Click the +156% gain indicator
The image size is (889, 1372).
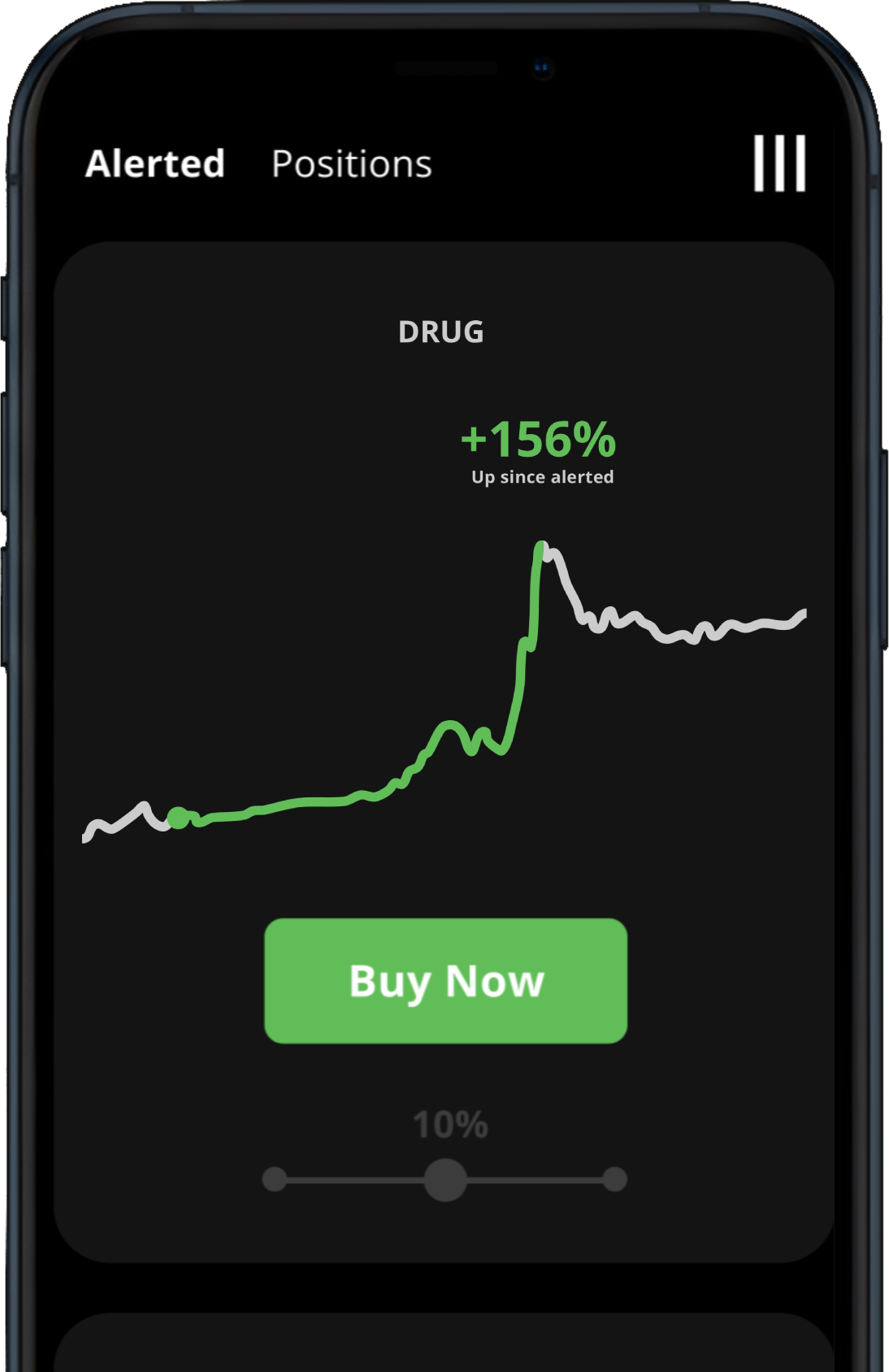[x=537, y=440]
